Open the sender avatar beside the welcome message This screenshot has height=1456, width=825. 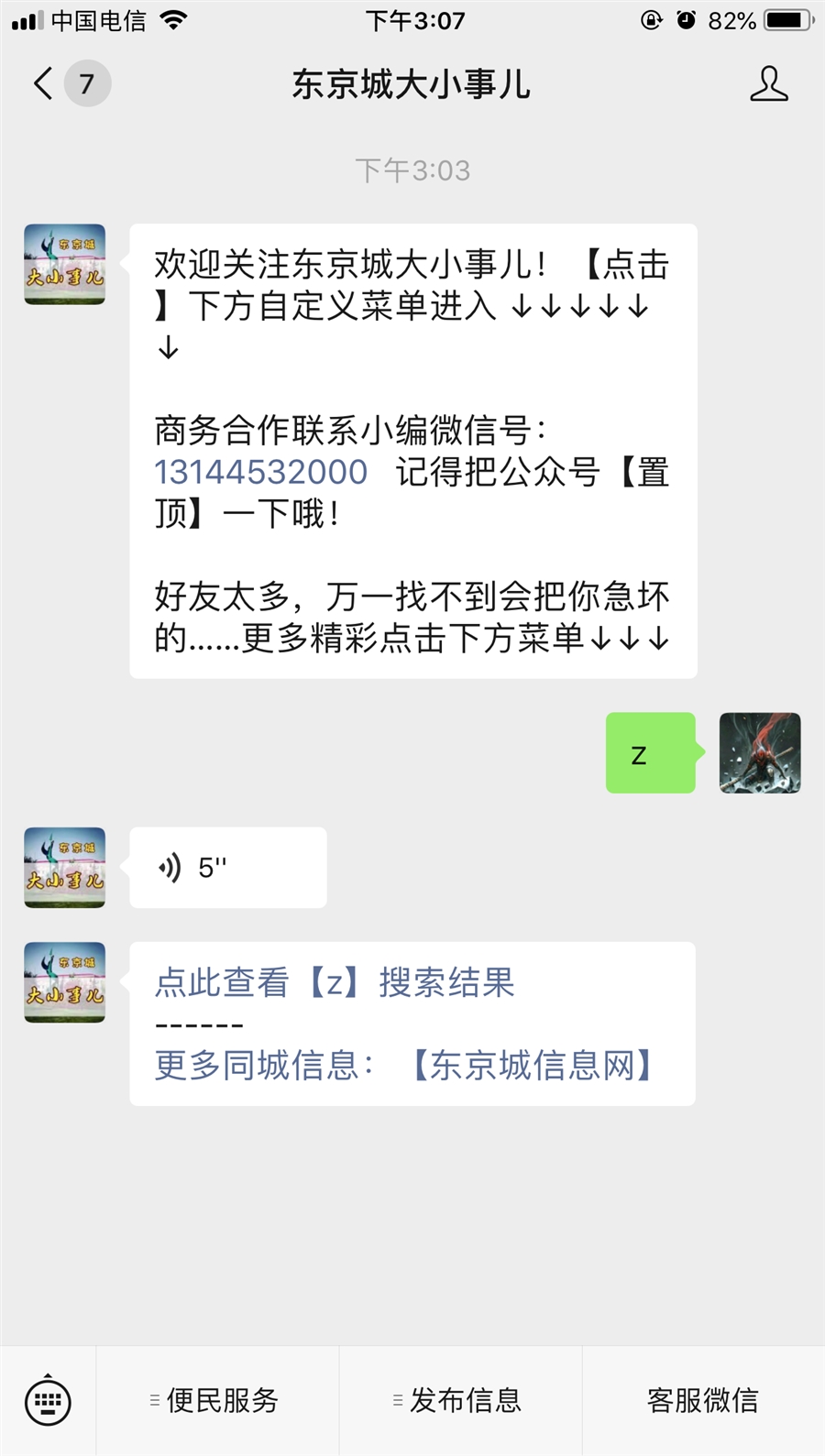[x=64, y=264]
